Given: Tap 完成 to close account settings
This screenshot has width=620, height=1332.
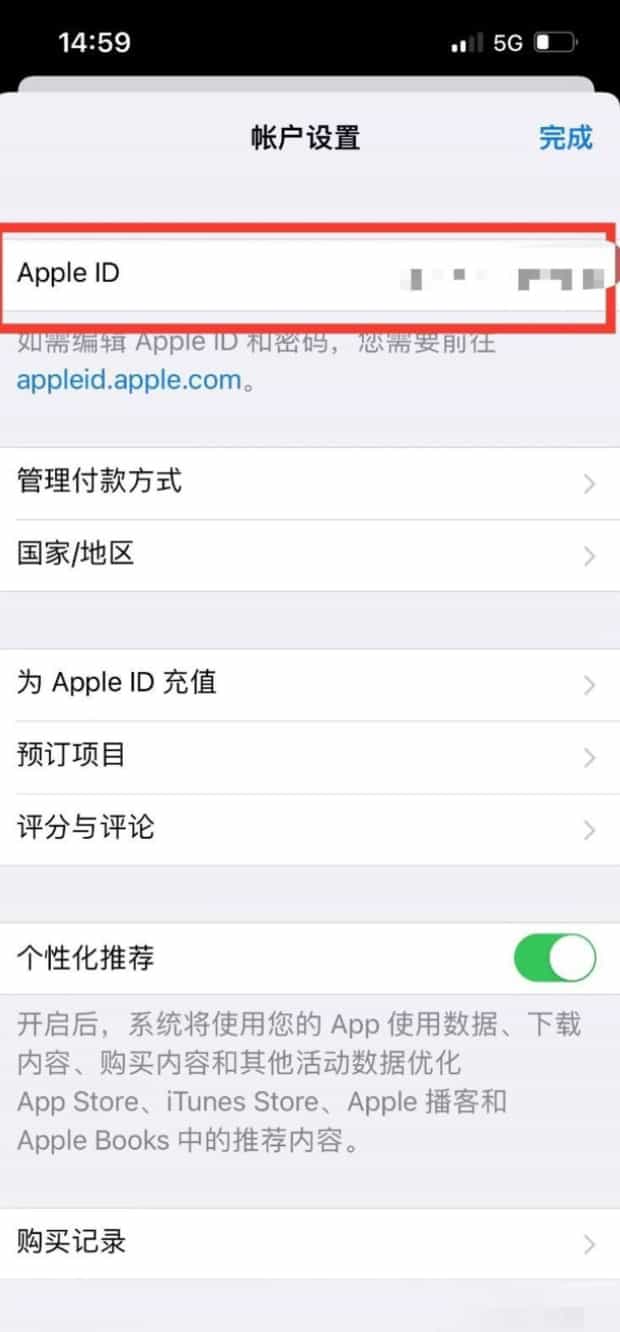Looking at the screenshot, I should pos(566,137).
